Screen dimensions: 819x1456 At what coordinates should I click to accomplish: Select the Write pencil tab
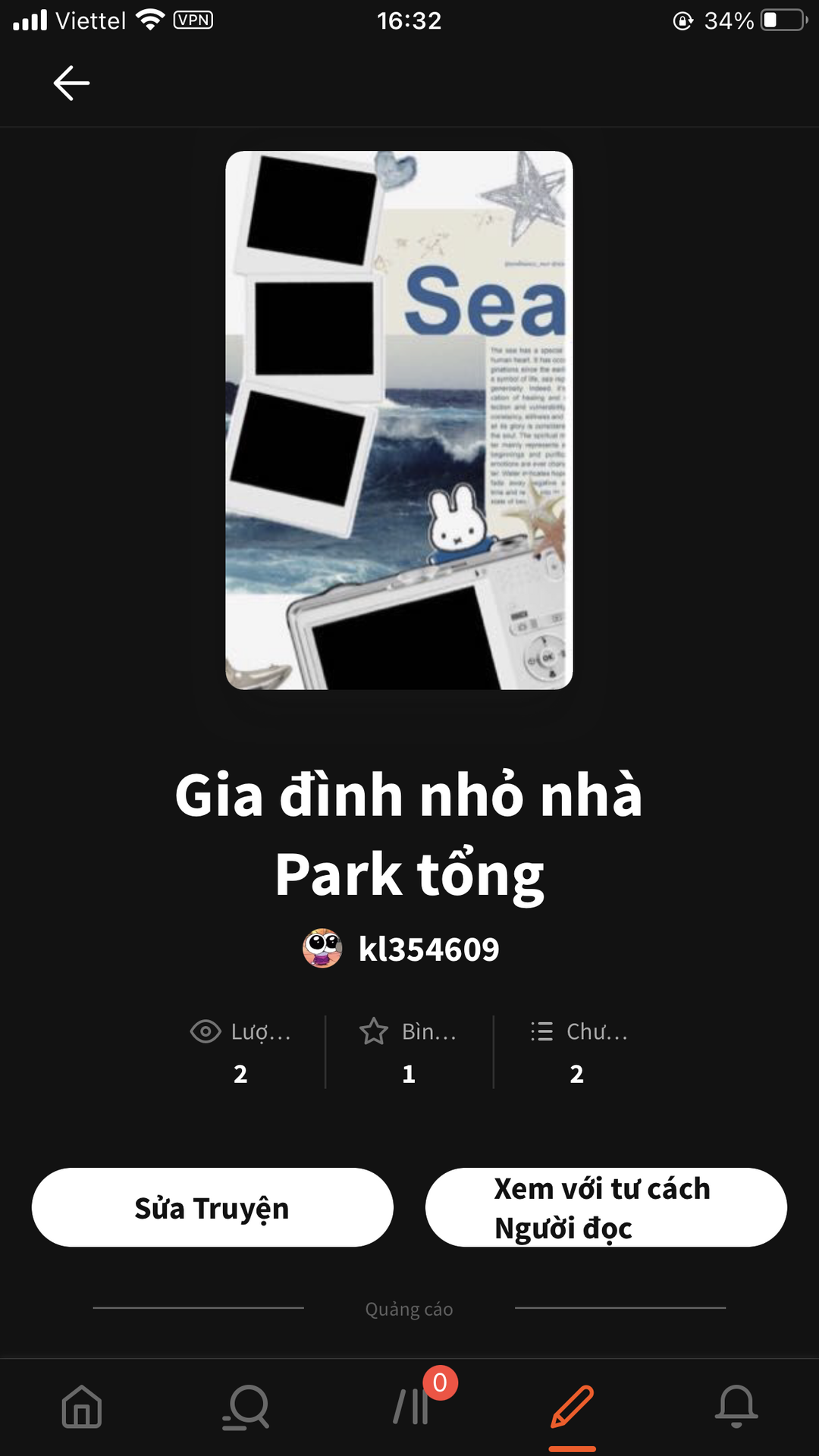573,1407
